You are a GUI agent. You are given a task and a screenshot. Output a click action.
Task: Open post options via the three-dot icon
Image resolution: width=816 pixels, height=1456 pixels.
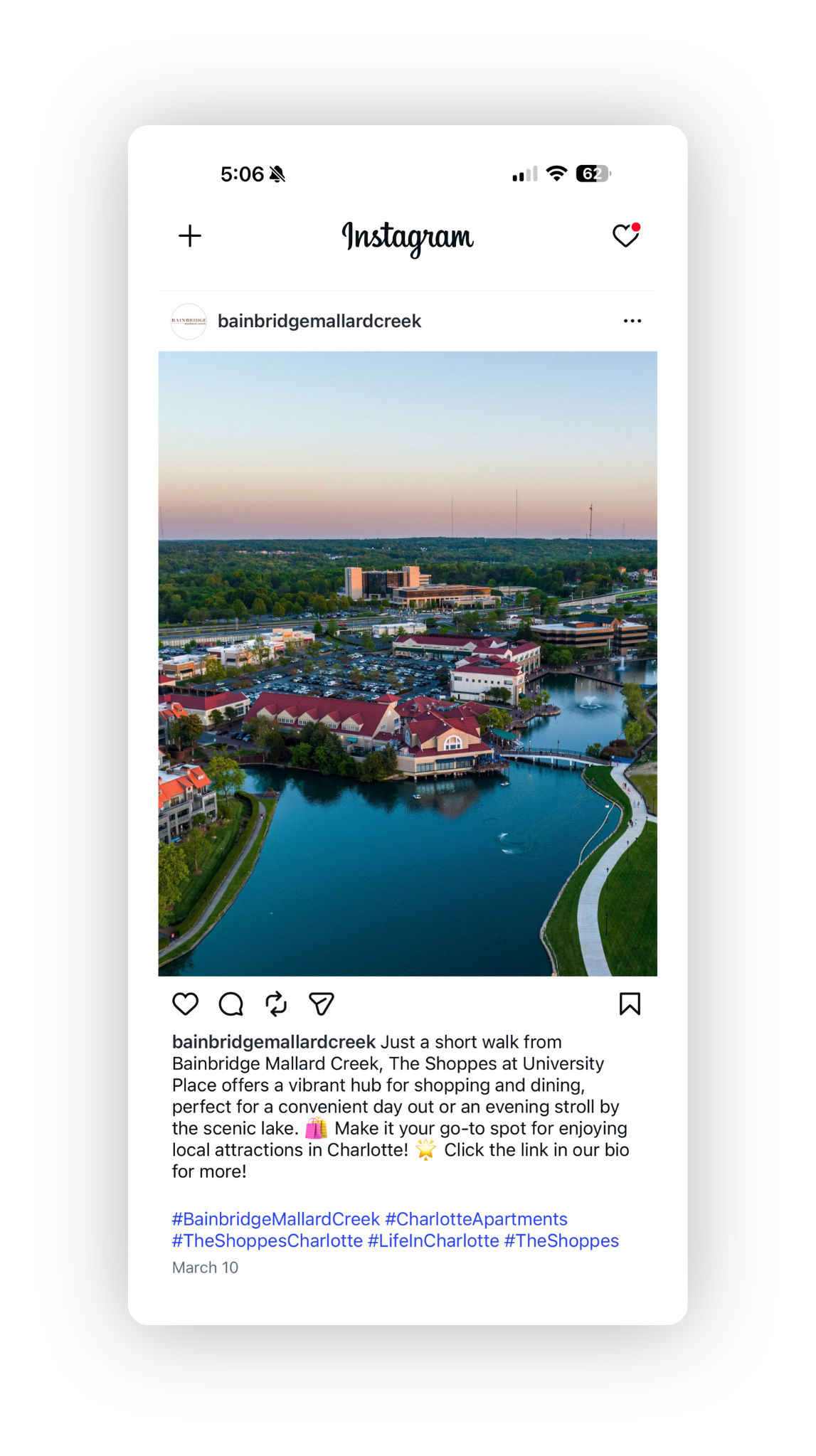coord(632,321)
